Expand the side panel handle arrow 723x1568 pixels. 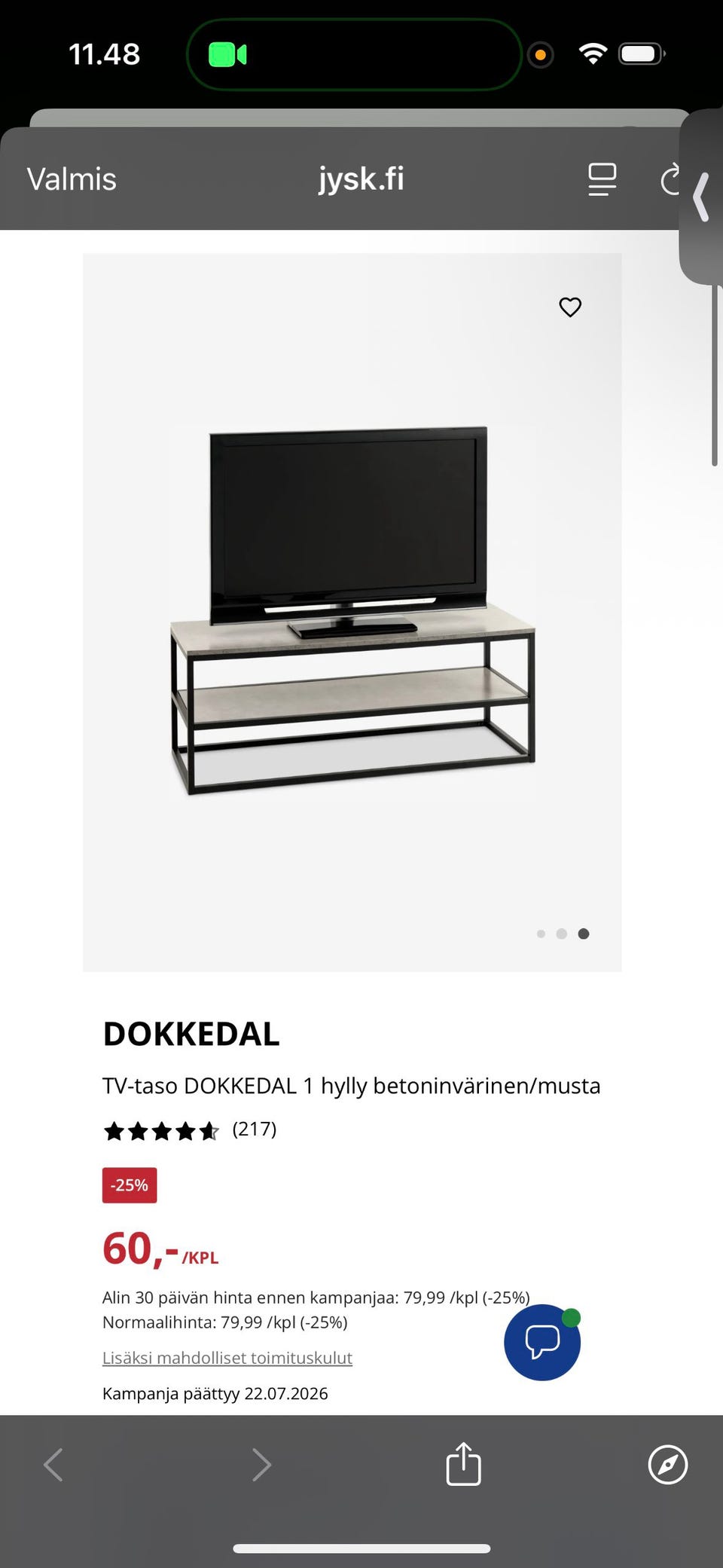point(702,197)
